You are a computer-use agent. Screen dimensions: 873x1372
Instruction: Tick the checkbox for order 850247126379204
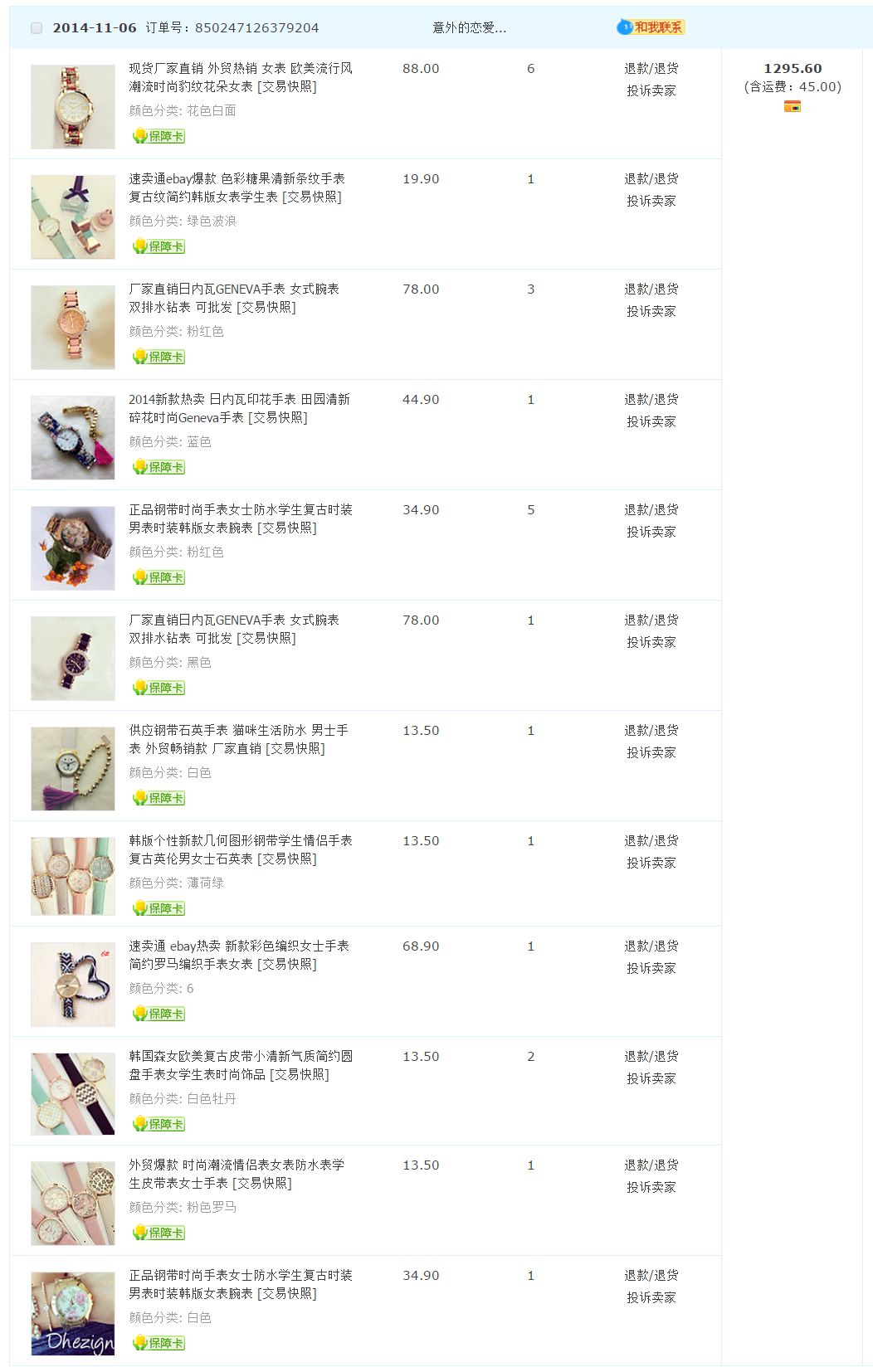(x=36, y=28)
